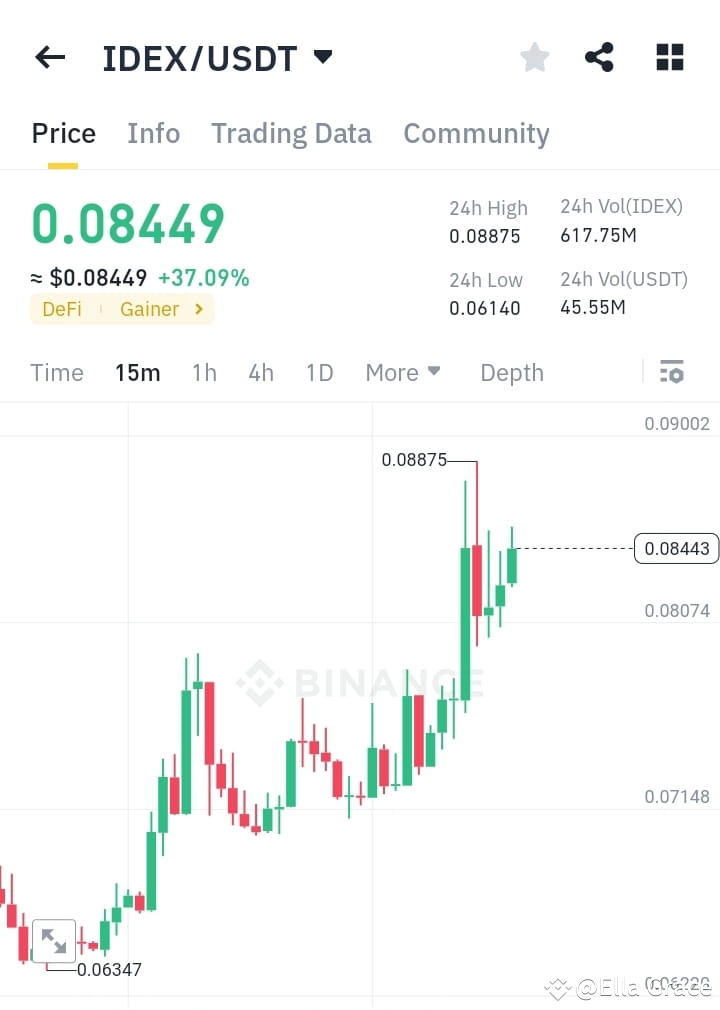Open the share options
Viewport: 720px width, 1010px height.
(x=599, y=57)
